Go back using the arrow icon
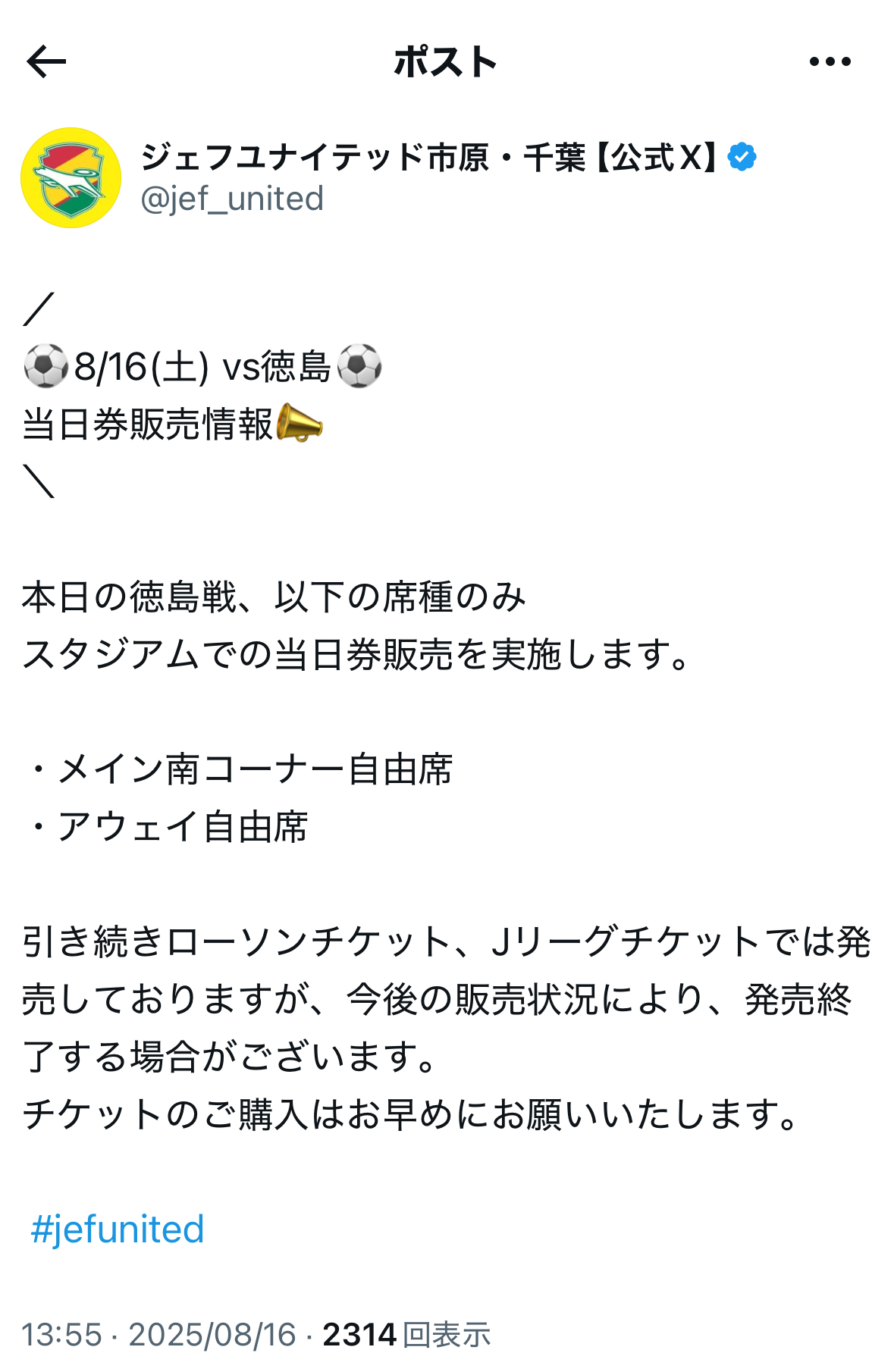894x1372 pixels. (x=46, y=61)
